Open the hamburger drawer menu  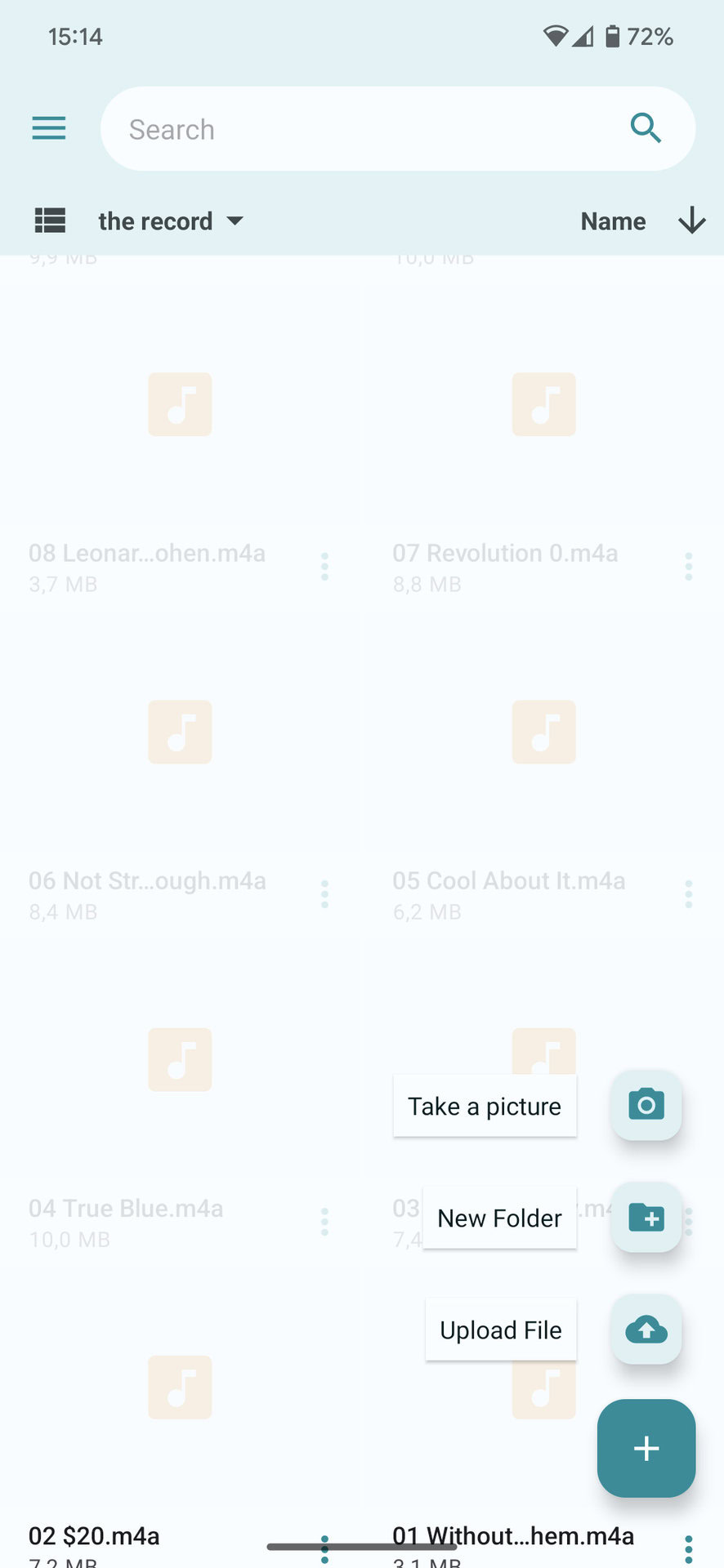click(49, 128)
